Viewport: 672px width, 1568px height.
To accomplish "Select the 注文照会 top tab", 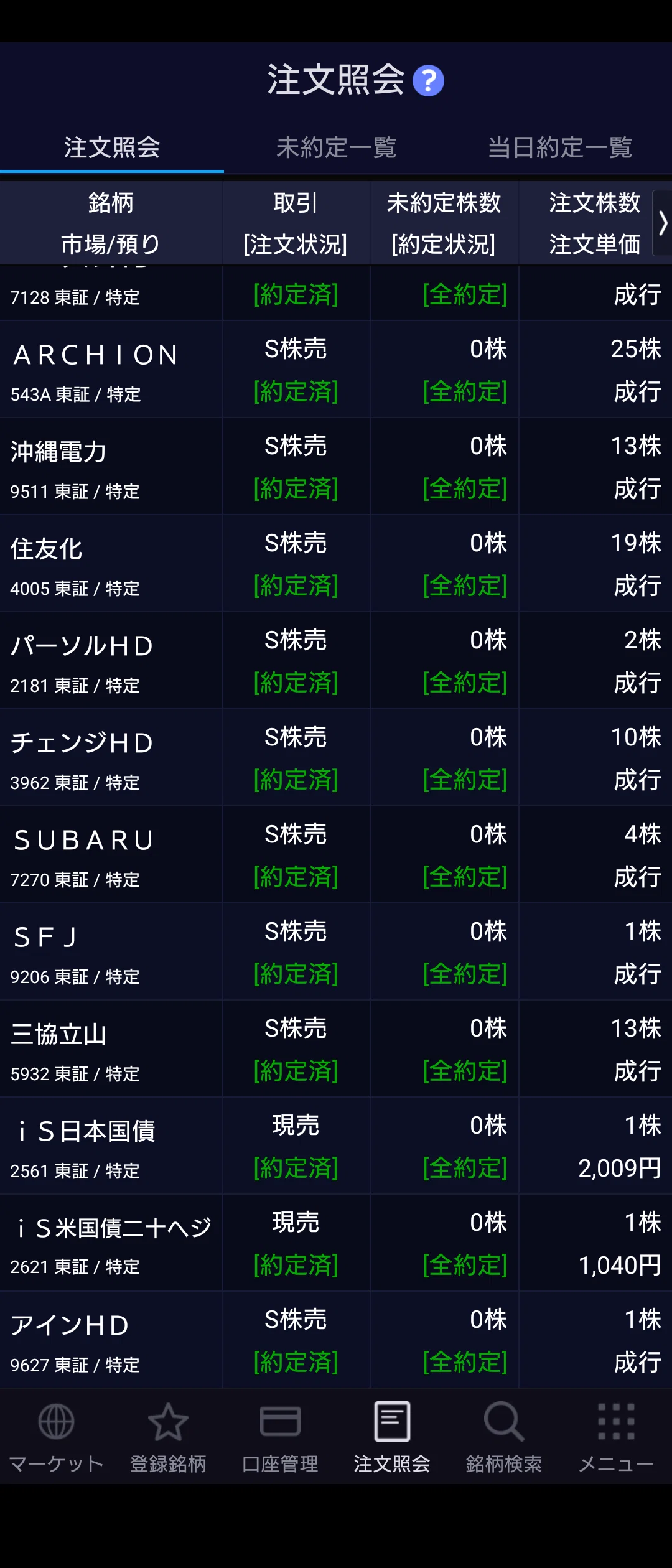I will coord(112,147).
